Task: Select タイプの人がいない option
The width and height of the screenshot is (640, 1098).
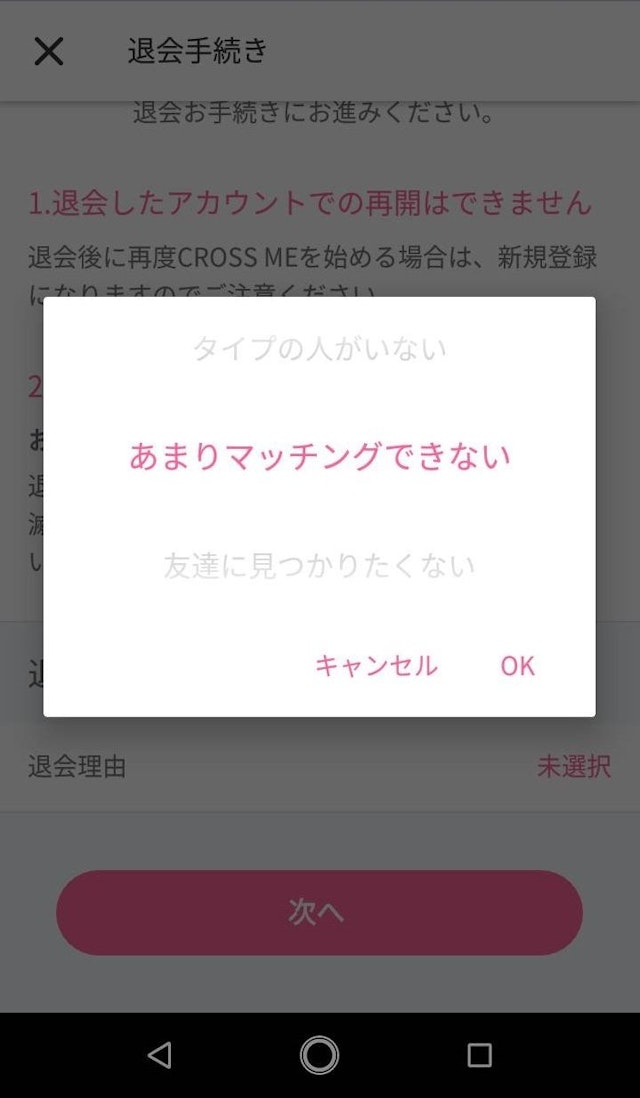Action: pos(319,349)
